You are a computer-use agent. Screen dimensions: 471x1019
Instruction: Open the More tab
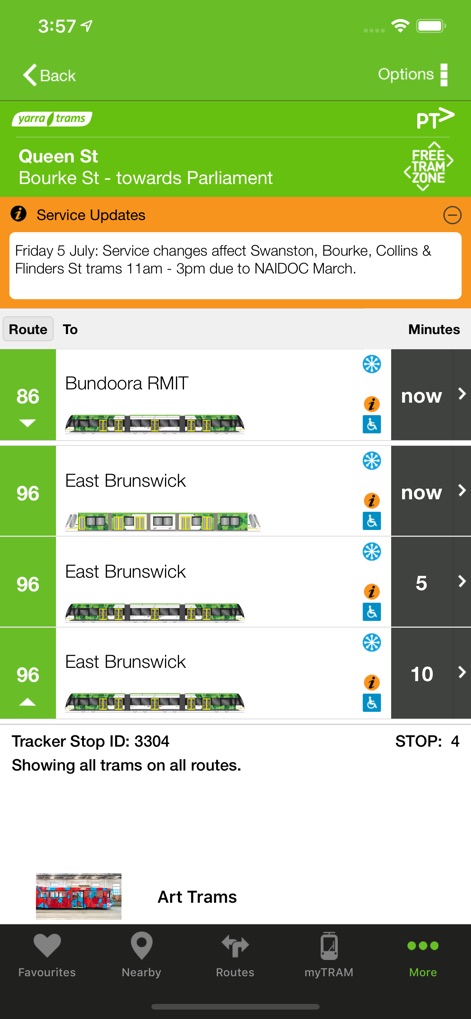coord(423,955)
